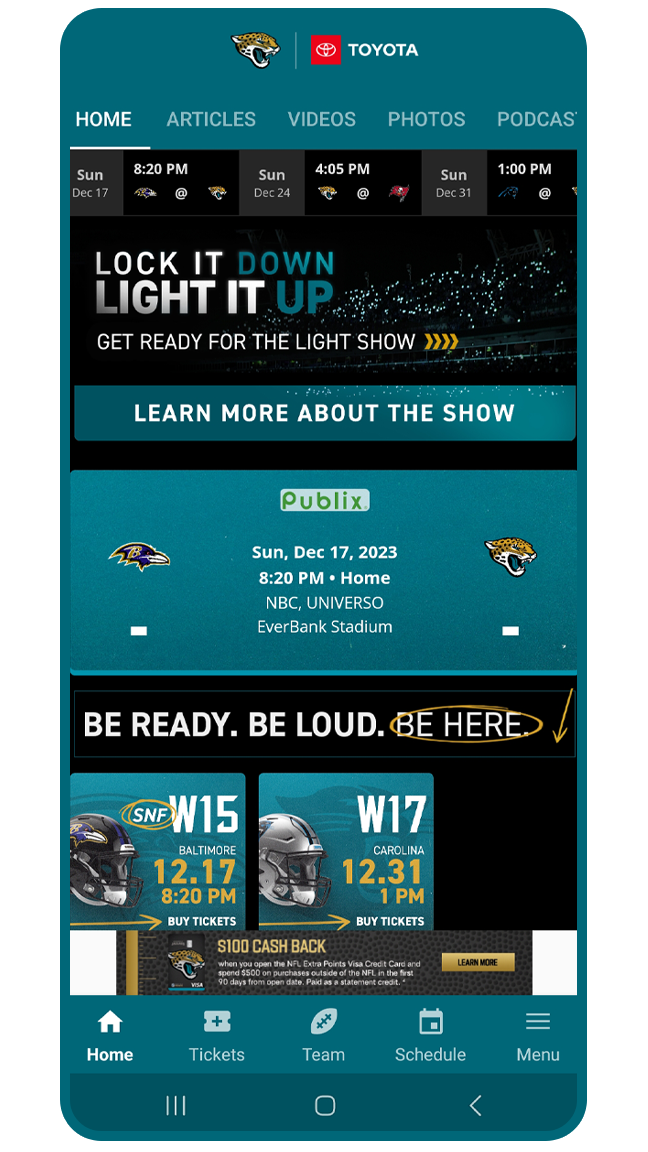Open recent apps from navigation bar
This screenshot has width=648, height=1152.
[176, 1105]
